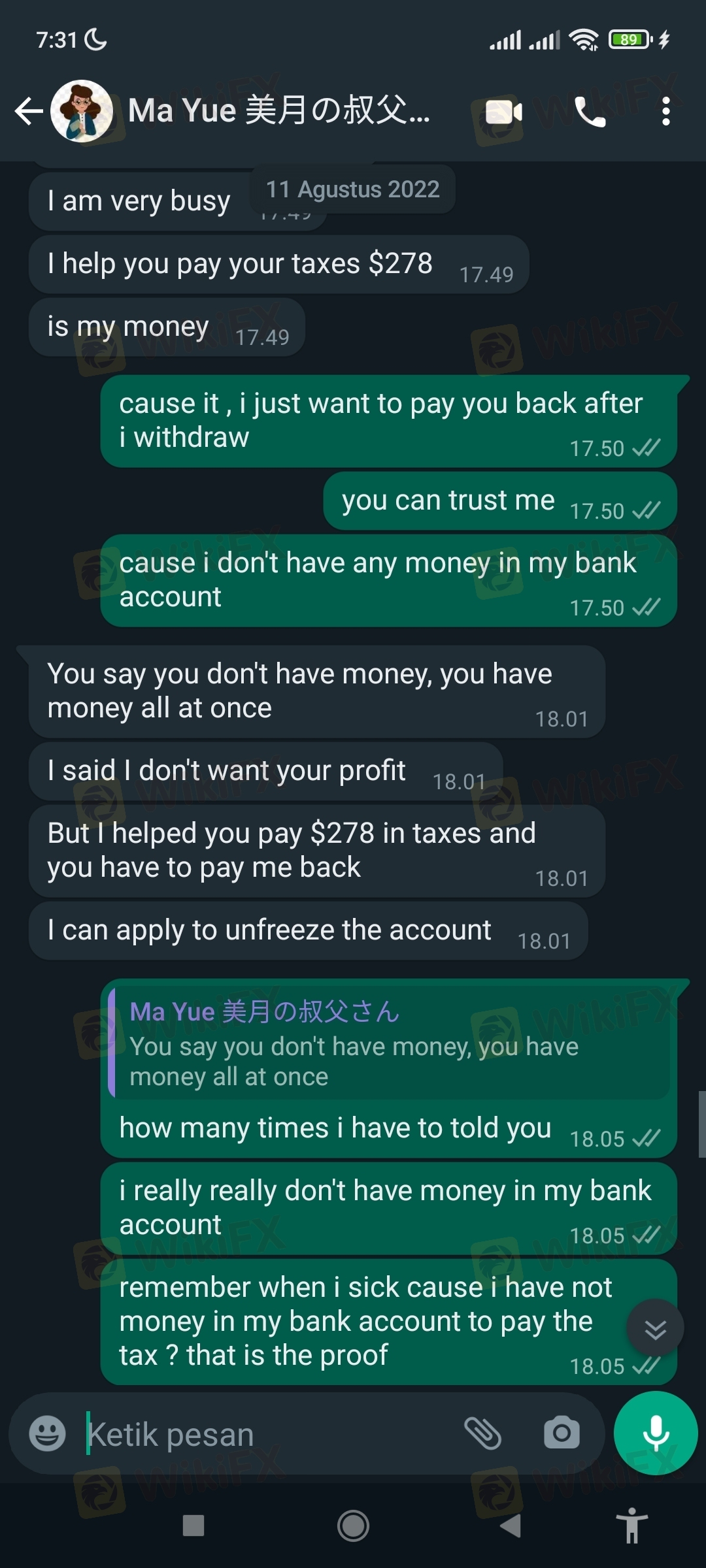The height and width of the screenshot is (1568, 706).
Task: Open the three-dot overflow menu
Action: (665, 112)
